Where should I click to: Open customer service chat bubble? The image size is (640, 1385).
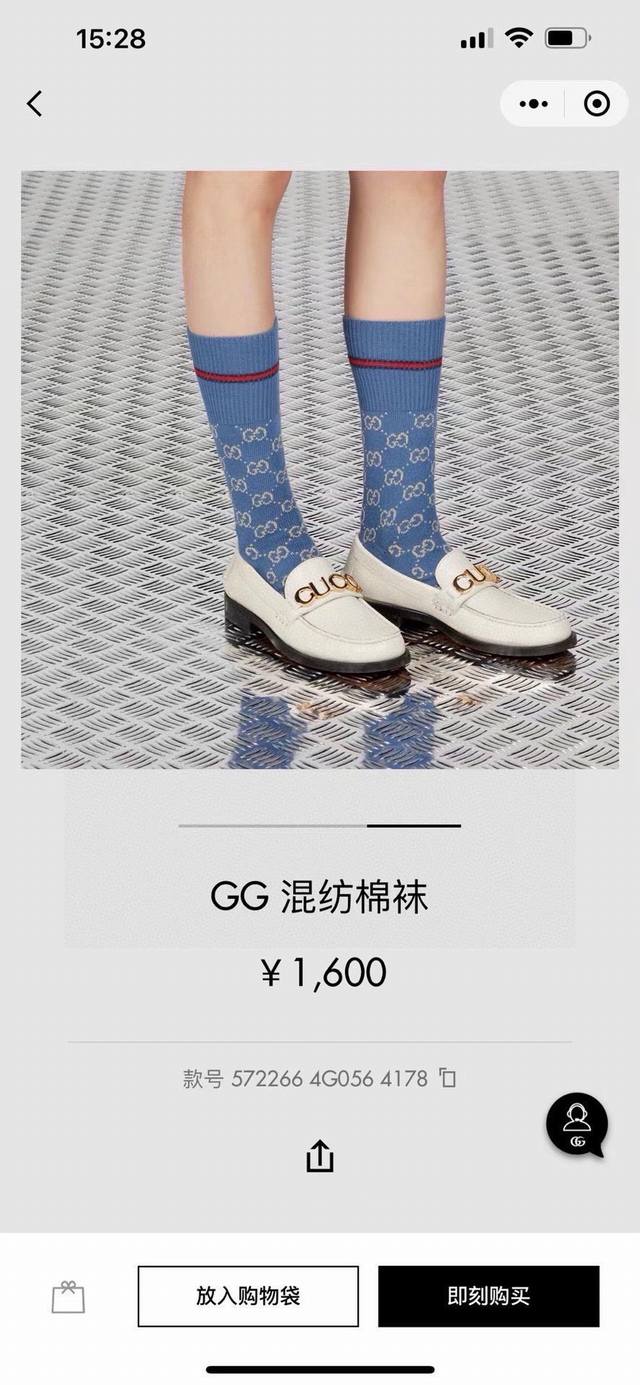tap(577, 1125)
